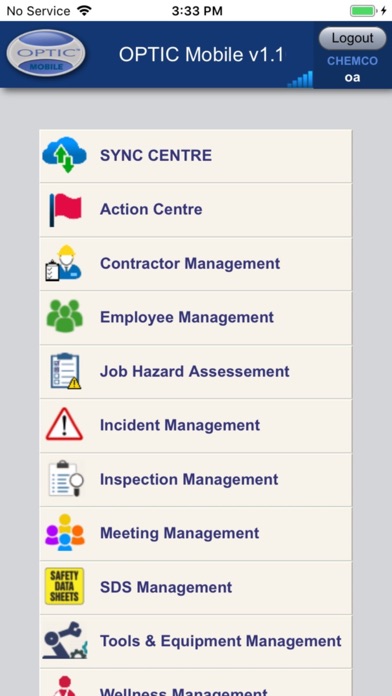This screenshot has height=696, width=392.
Task: Select Employee Management
Action: coord(195,318)
